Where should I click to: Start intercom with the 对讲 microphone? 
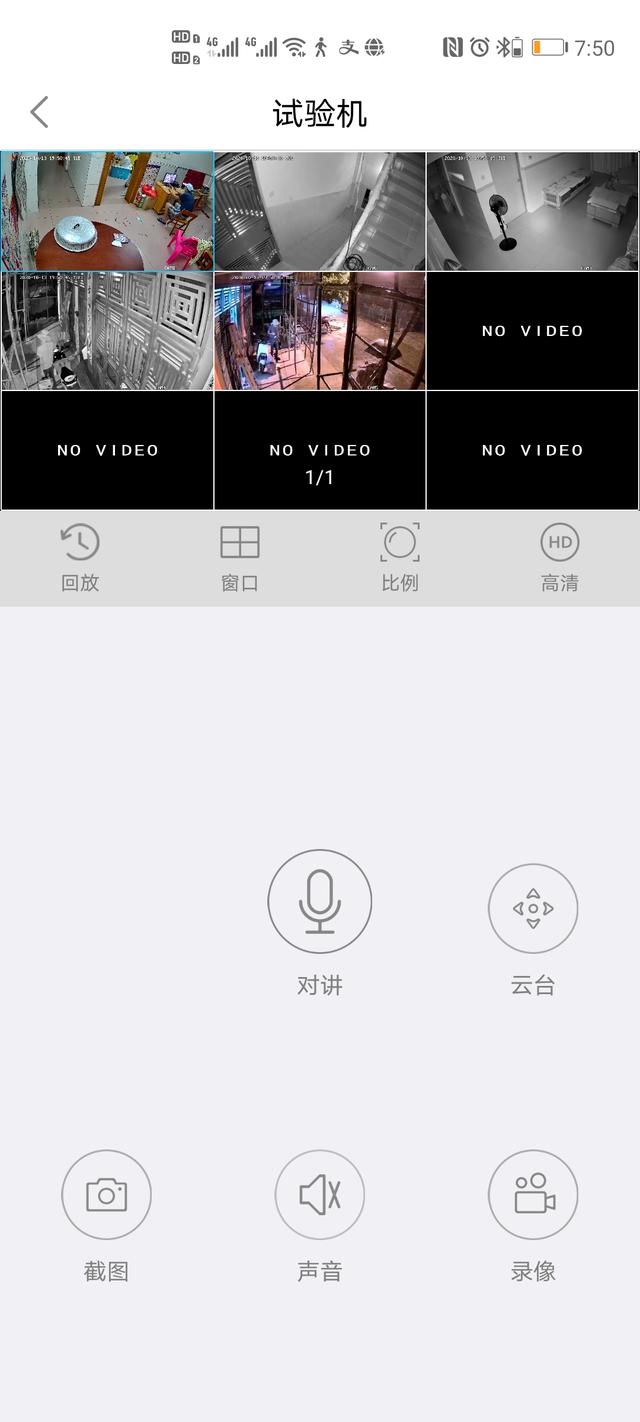[320, 902]
